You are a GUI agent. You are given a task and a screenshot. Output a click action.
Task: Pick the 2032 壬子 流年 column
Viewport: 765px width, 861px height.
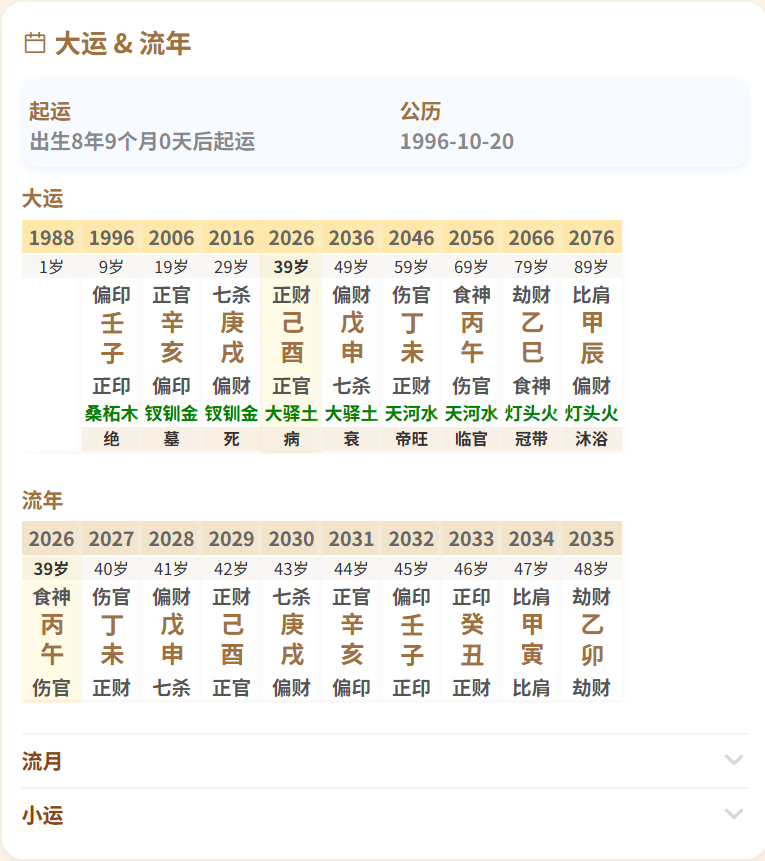(411, 640)
